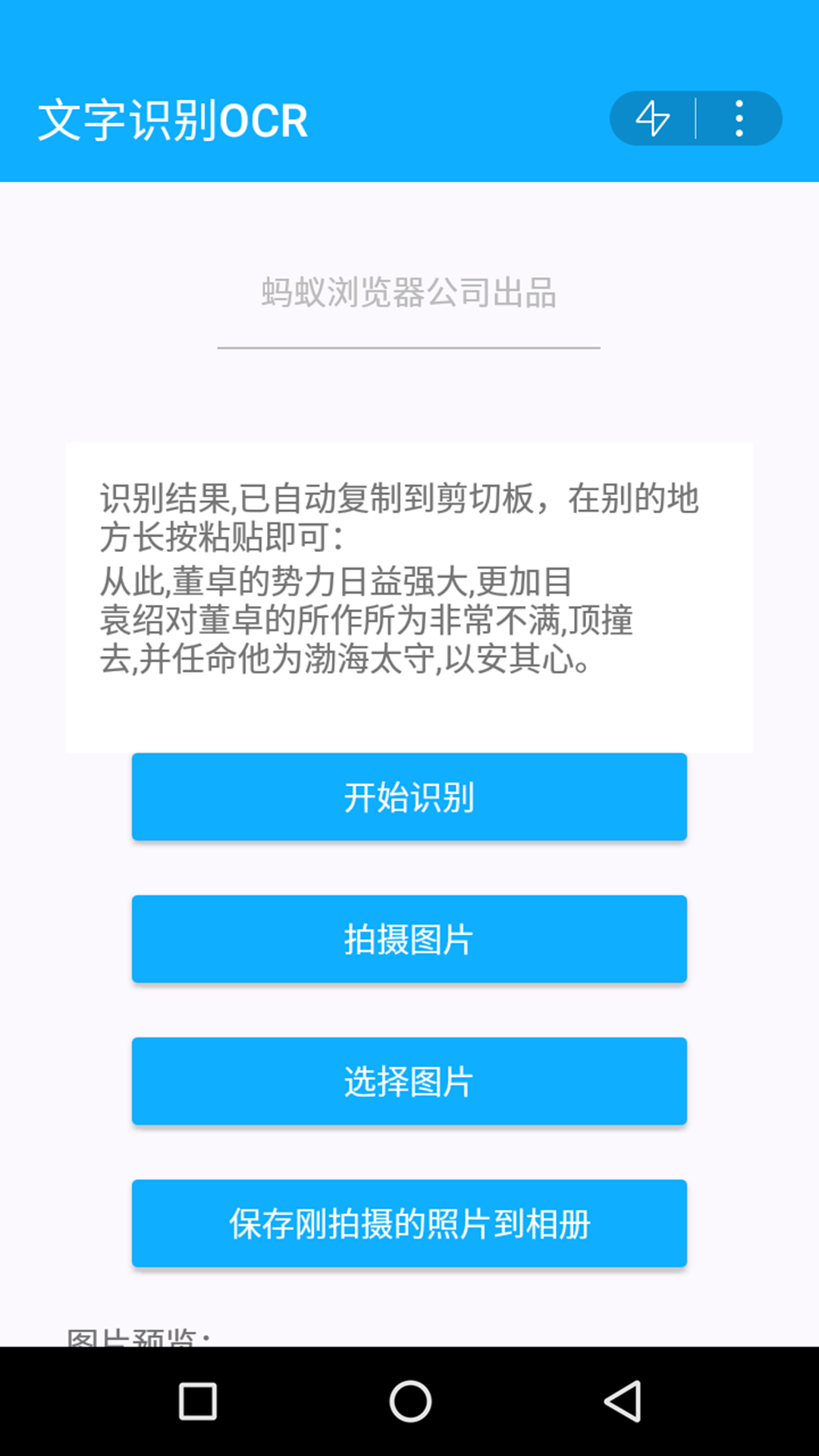Start recognition with 开始识别 button
The width and height of the screenshot is (819, 1456).
tap(409, 797)
